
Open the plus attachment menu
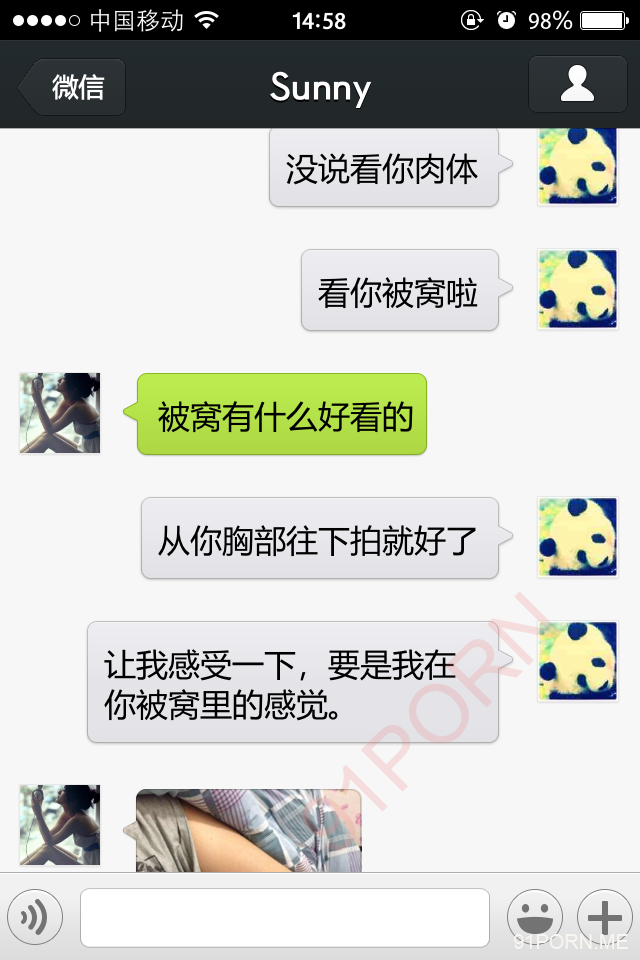click(605, 916)
